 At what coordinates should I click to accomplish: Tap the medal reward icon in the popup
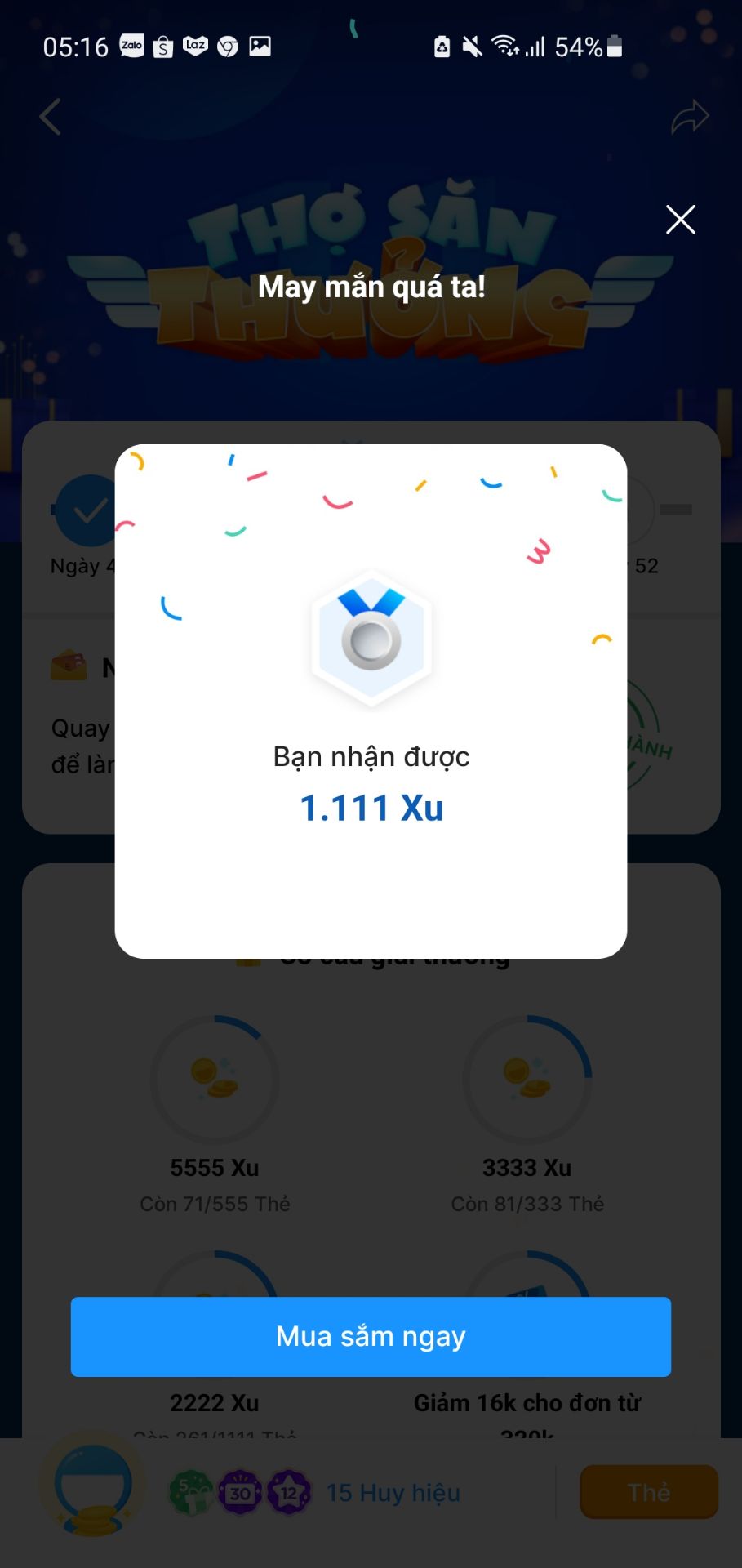tap(371, 641)
